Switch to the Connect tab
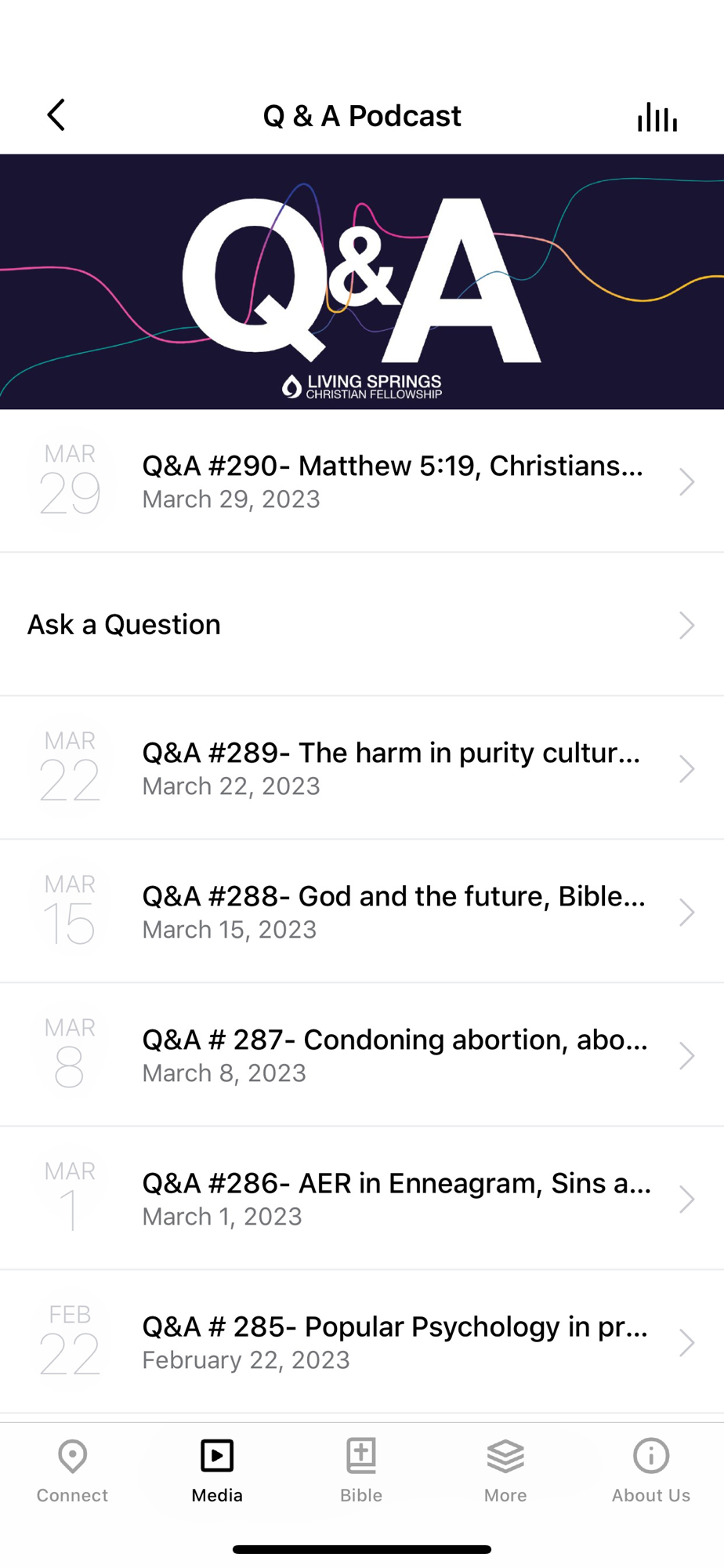 [72, 1471]
